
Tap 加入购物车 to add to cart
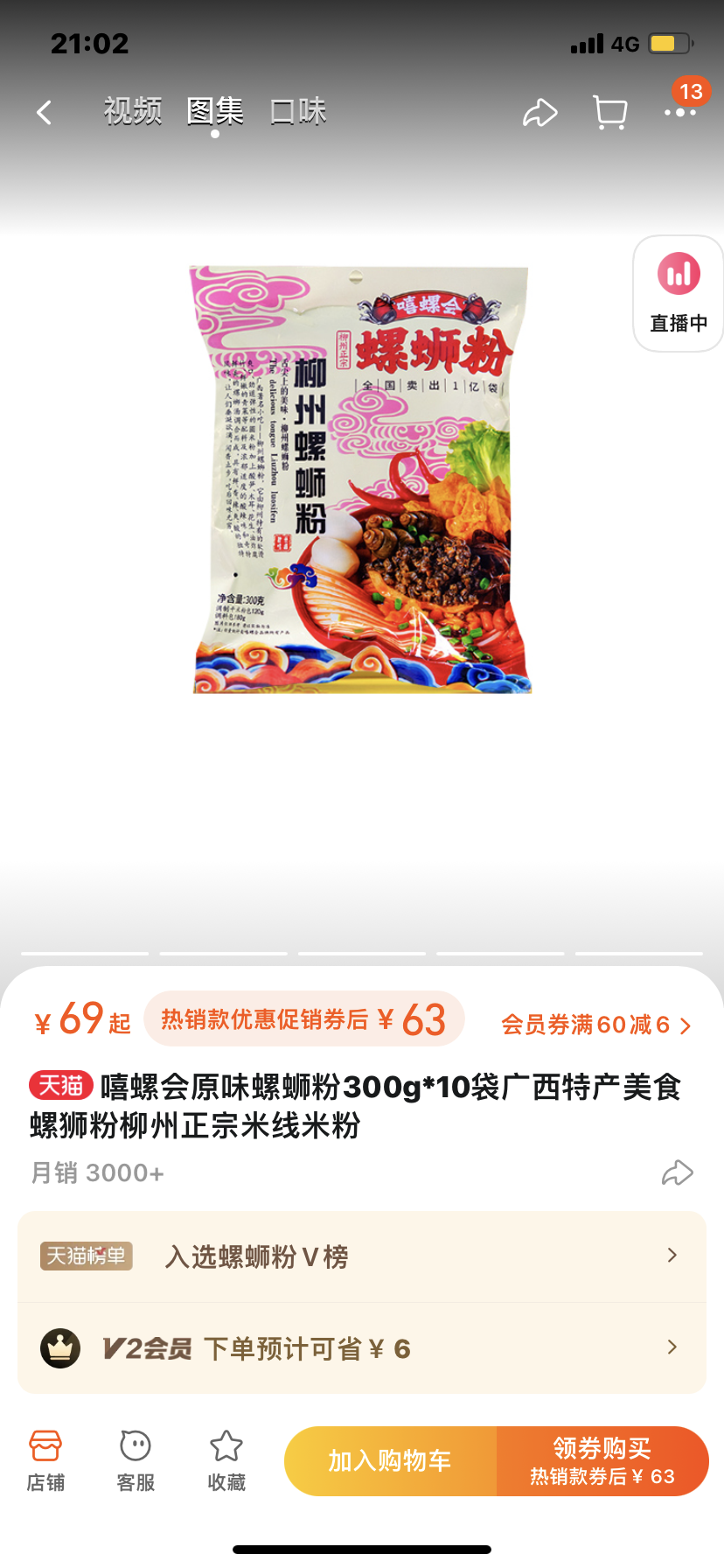(390, 1460)
